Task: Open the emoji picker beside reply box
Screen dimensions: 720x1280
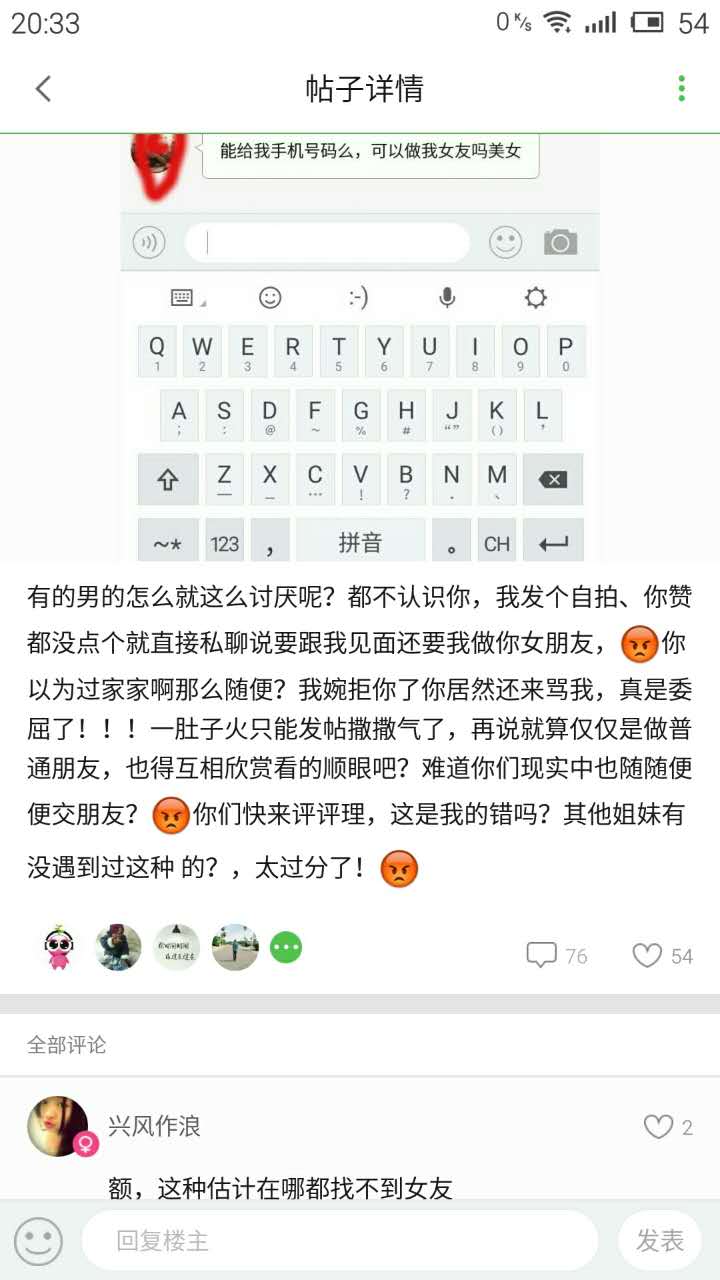Action: [38, 1241]
